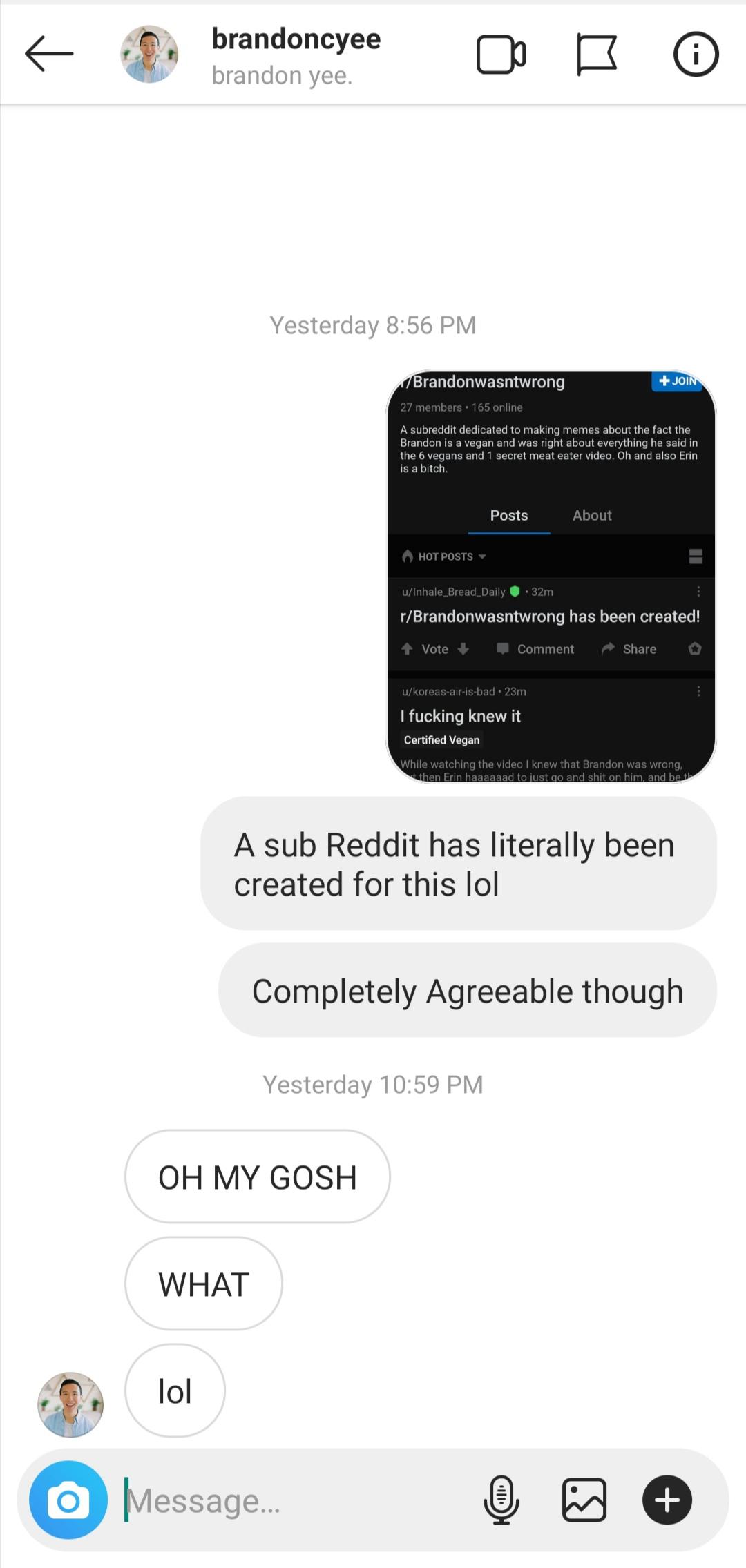Open conversation details info
746x1568 pixels.
tap(696, 55)
